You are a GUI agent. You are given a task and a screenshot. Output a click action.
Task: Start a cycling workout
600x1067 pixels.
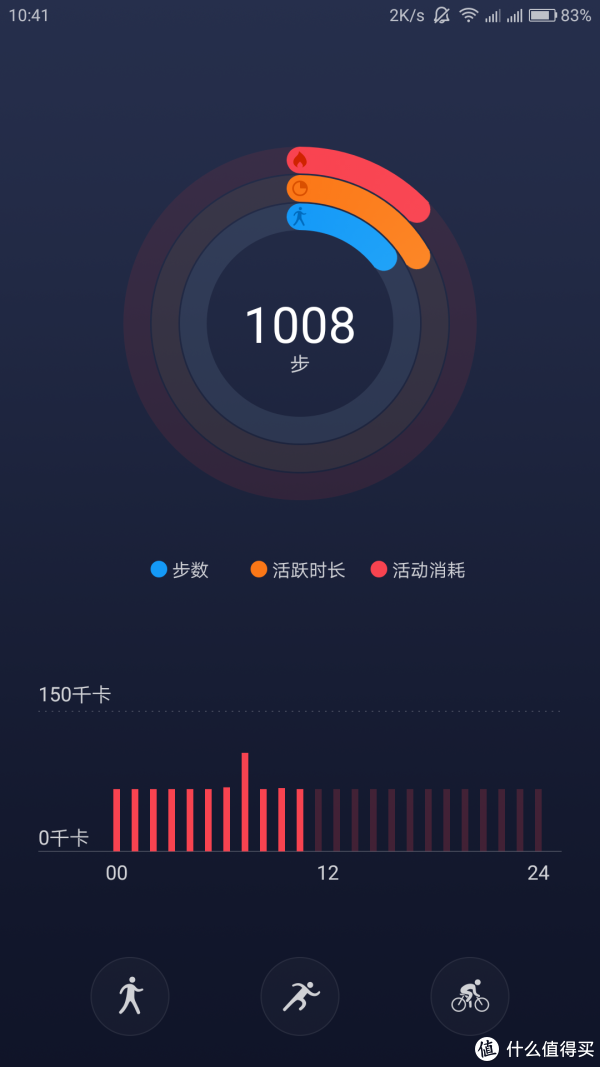coord(470,996)
